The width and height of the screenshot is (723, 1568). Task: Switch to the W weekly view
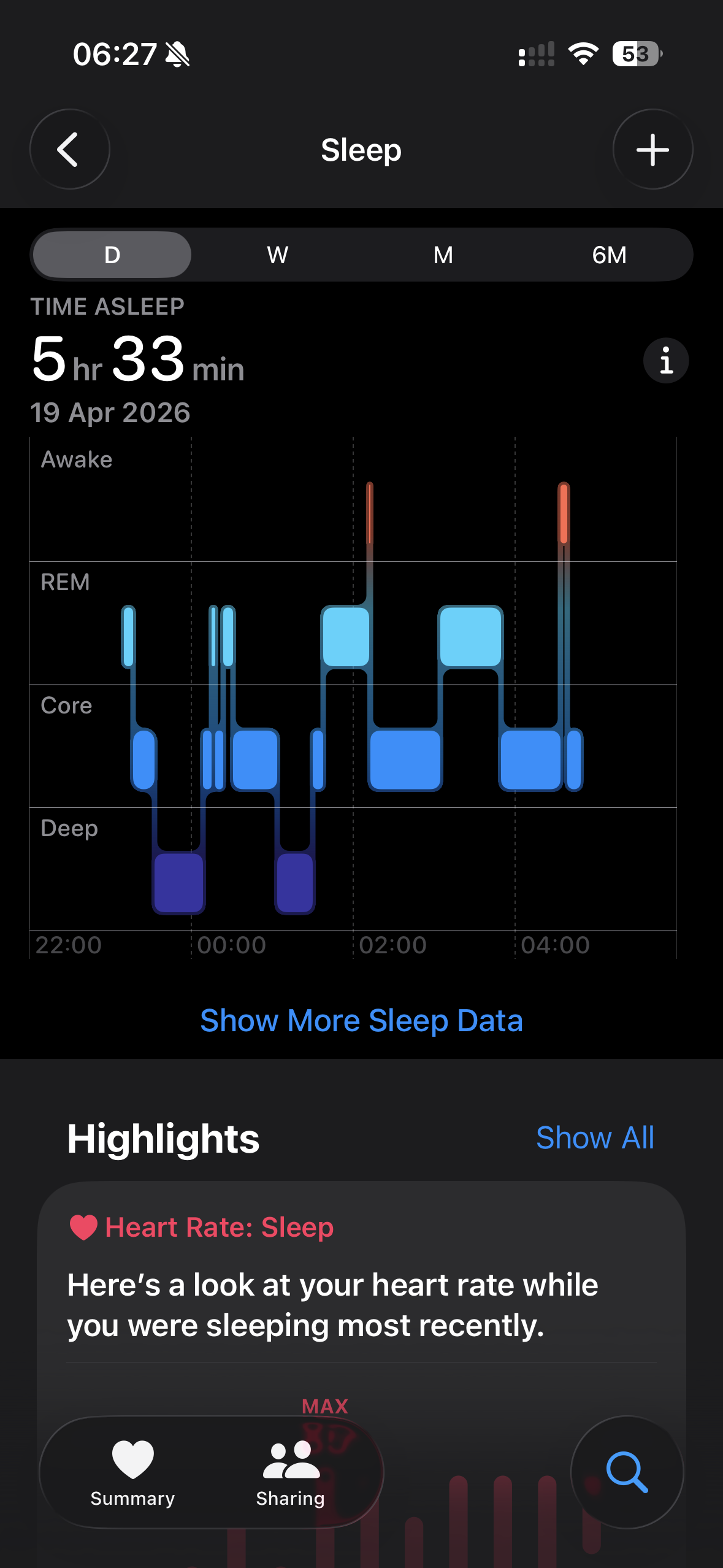point(278,255)
